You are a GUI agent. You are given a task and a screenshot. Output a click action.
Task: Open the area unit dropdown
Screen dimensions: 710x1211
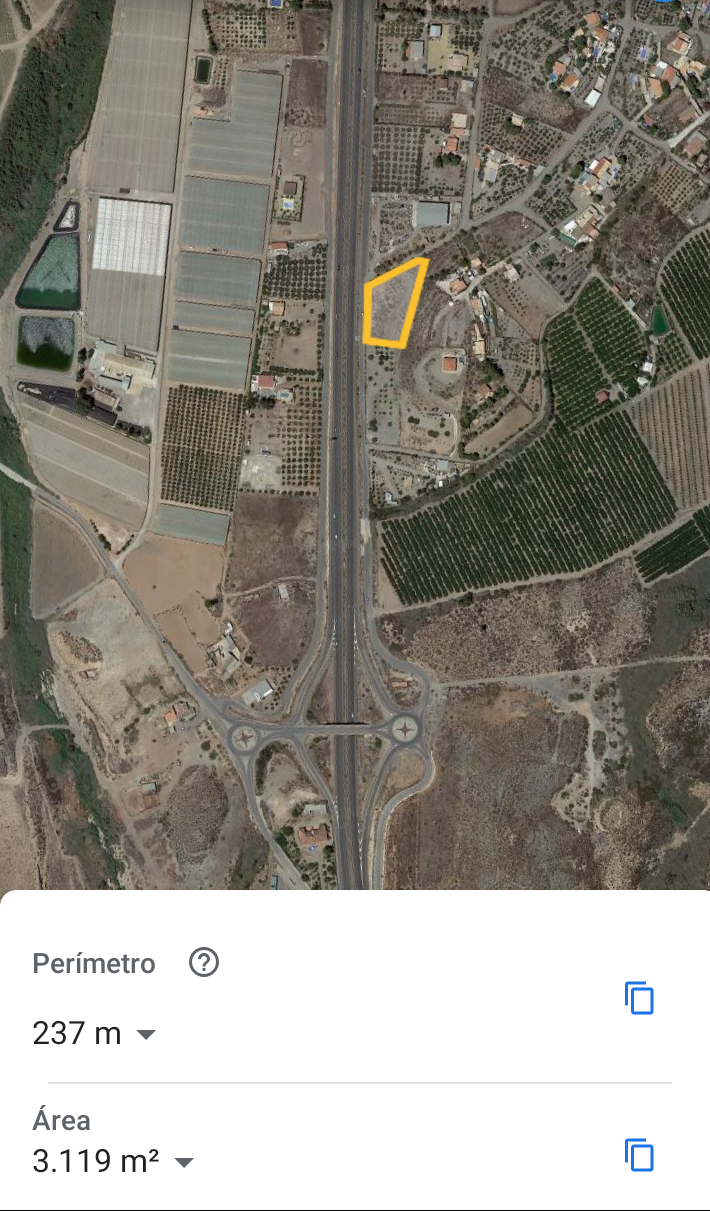pyautogui.click(x=184, y=1162)
